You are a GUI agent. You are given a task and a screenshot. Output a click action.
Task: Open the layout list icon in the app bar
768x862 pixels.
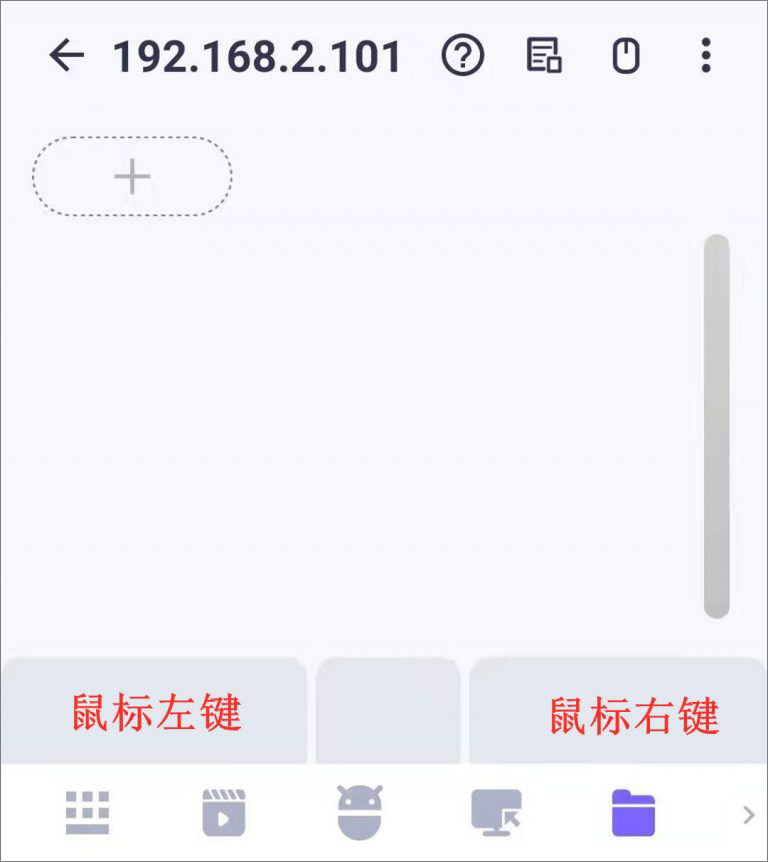point(544,56)
